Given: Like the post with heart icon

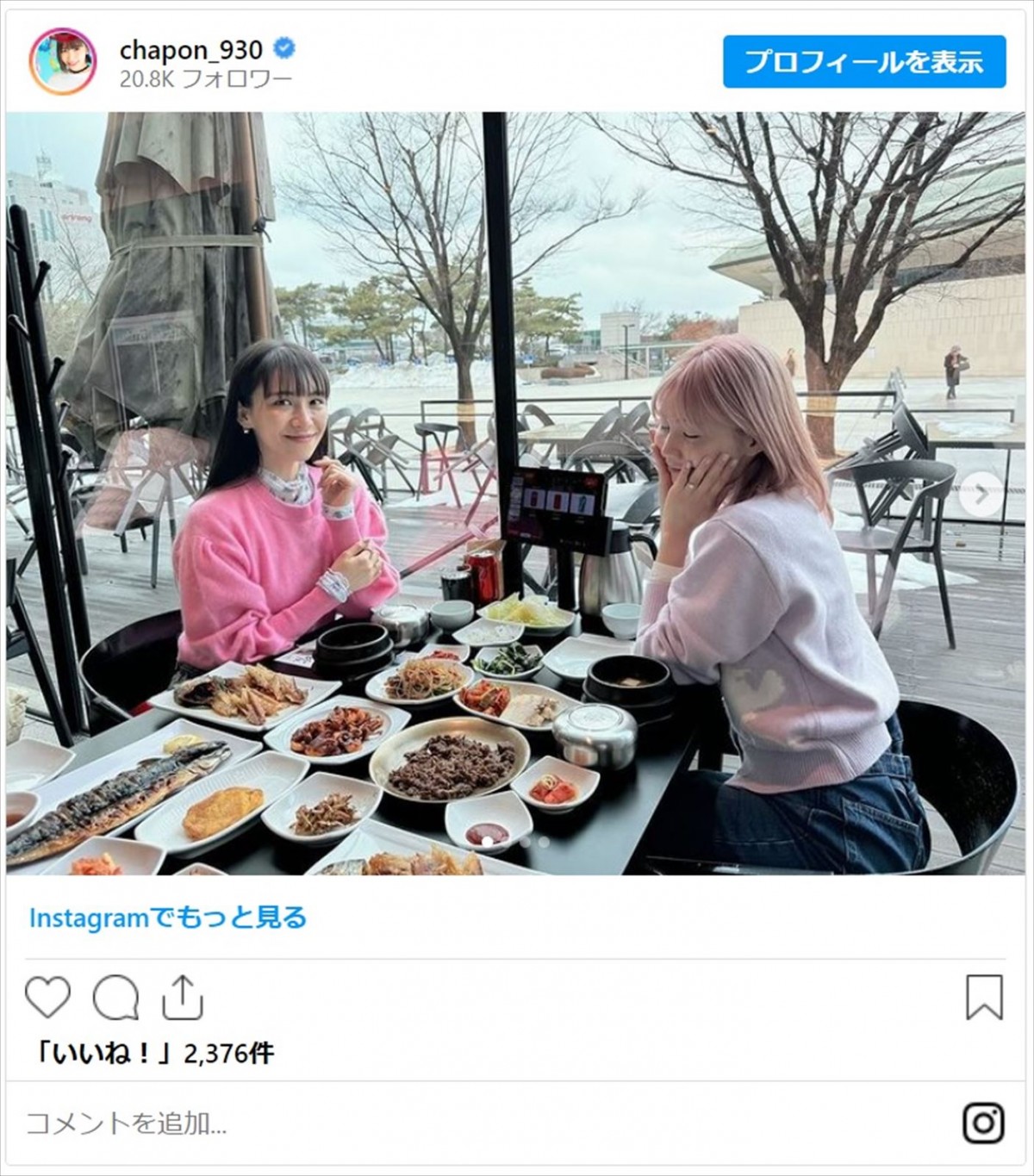Looking at the screenshot, I should pos(47,998).
